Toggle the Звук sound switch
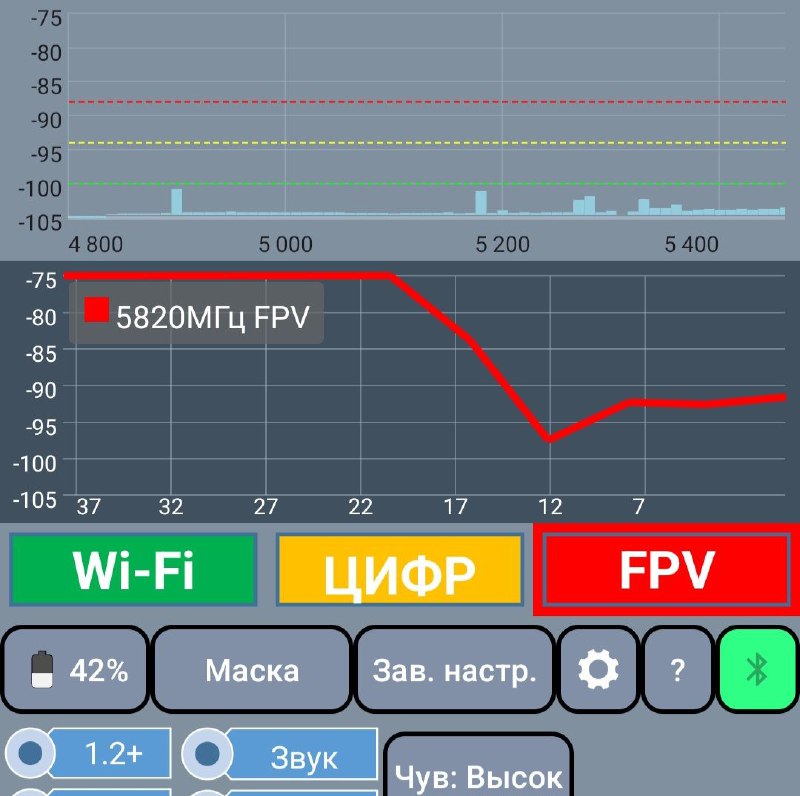 [x=280, y=755]
